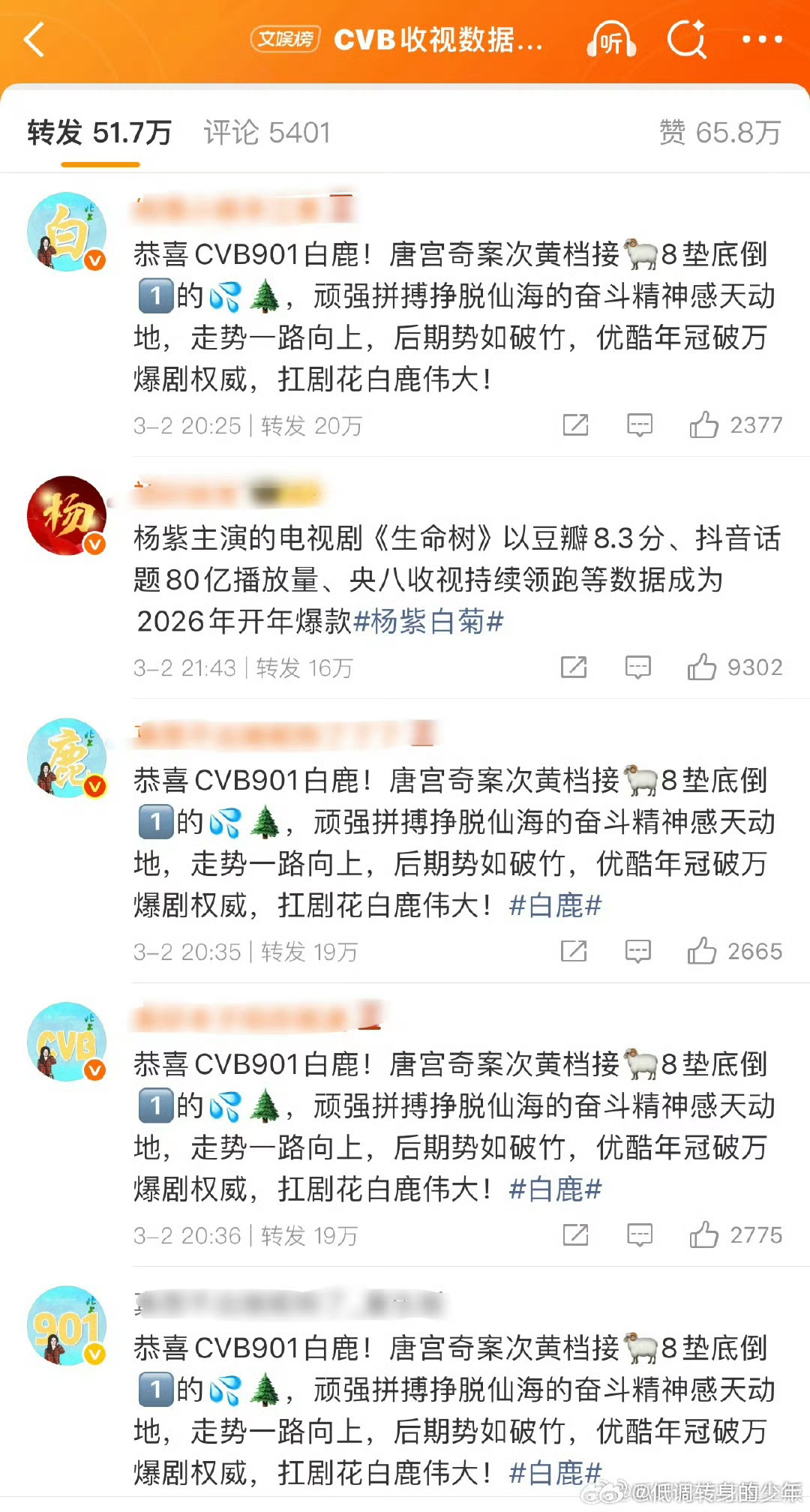Click the share arrow on the 杨紫 post

pos(574,666)
